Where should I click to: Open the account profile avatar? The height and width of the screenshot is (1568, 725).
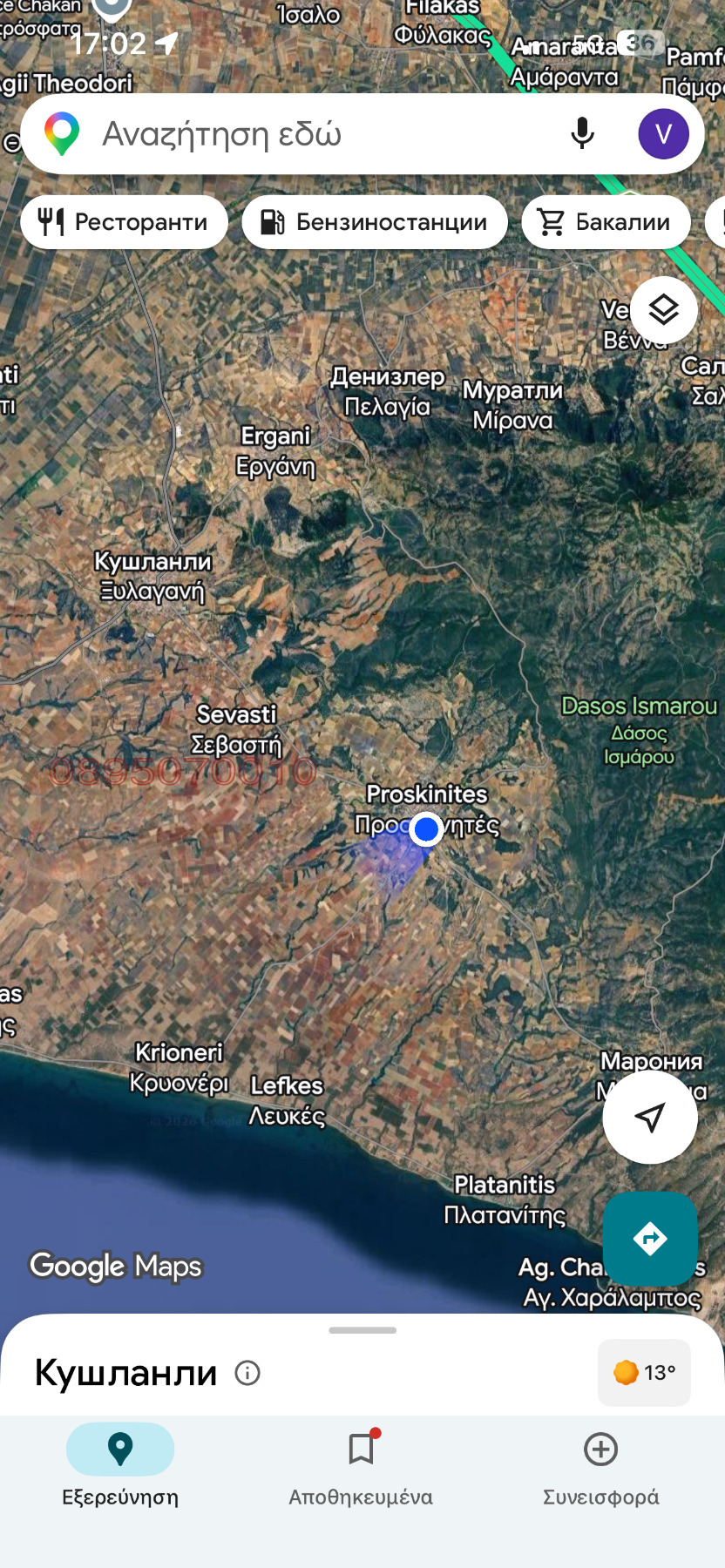pos(663,134)
